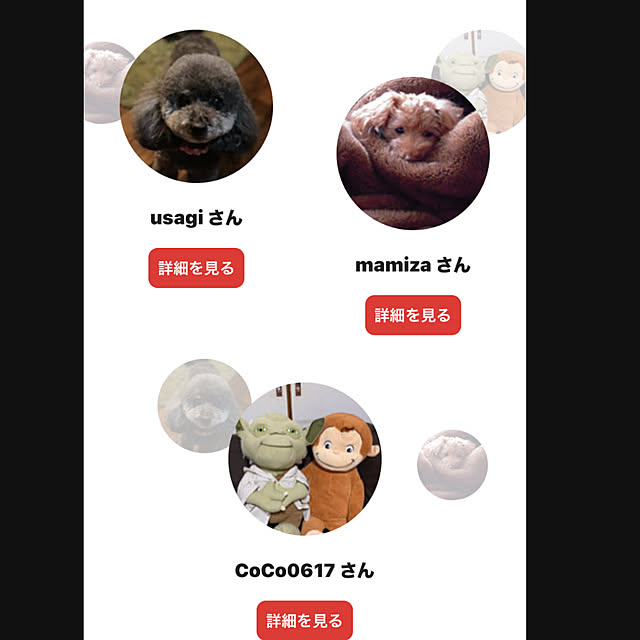Open CoCo0617's plush toys avatar

pyautogui.click(x=305, y=459)
